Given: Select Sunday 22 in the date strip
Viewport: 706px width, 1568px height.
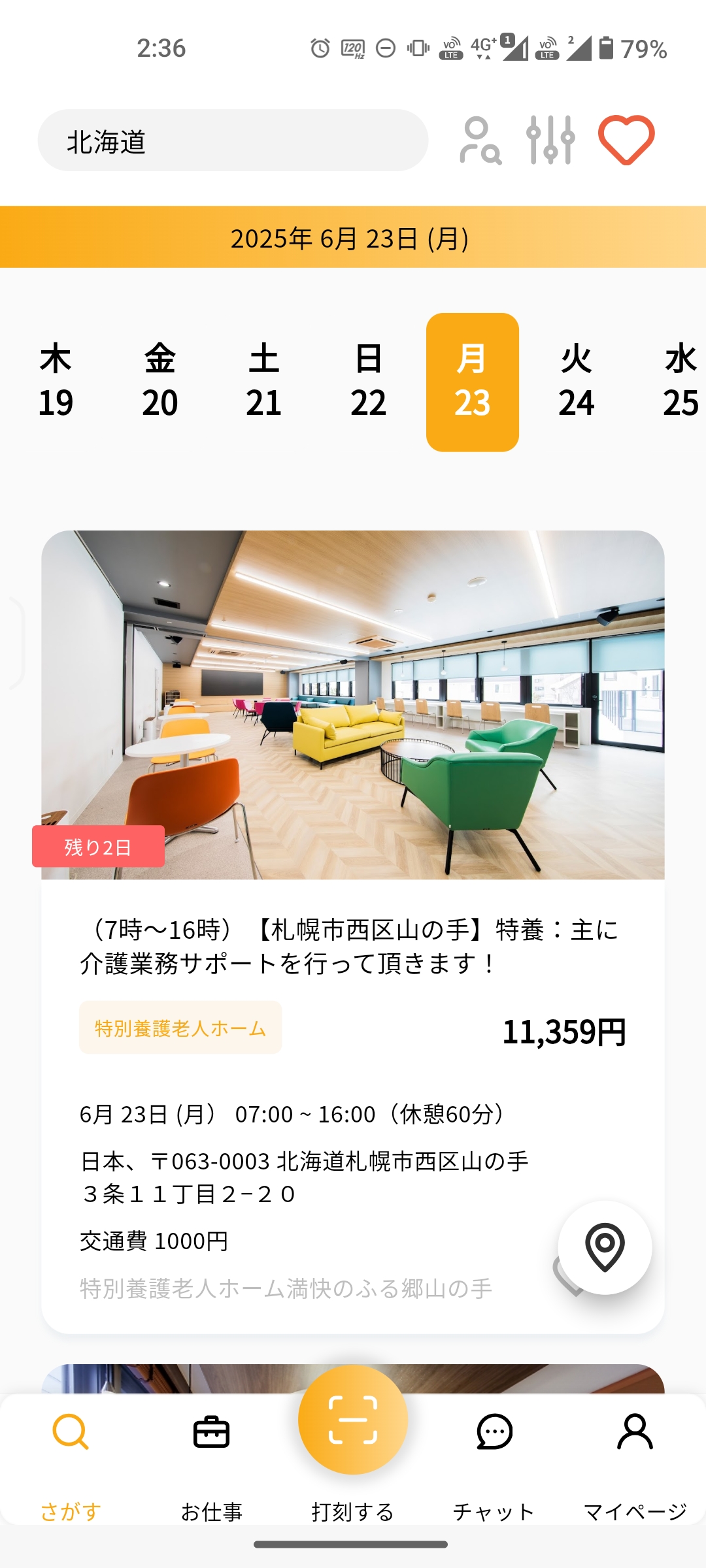Looking at the screenshot, I should 368,382.
